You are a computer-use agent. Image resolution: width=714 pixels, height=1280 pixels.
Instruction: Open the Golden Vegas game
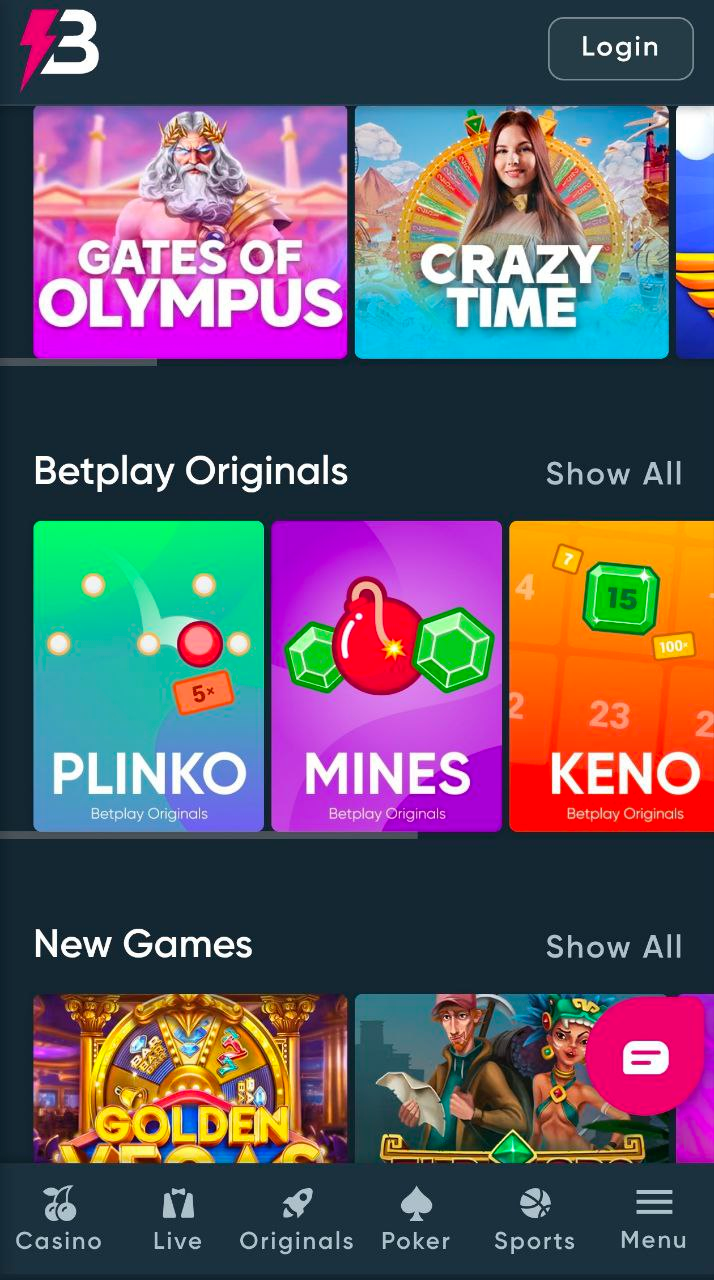190,1078
